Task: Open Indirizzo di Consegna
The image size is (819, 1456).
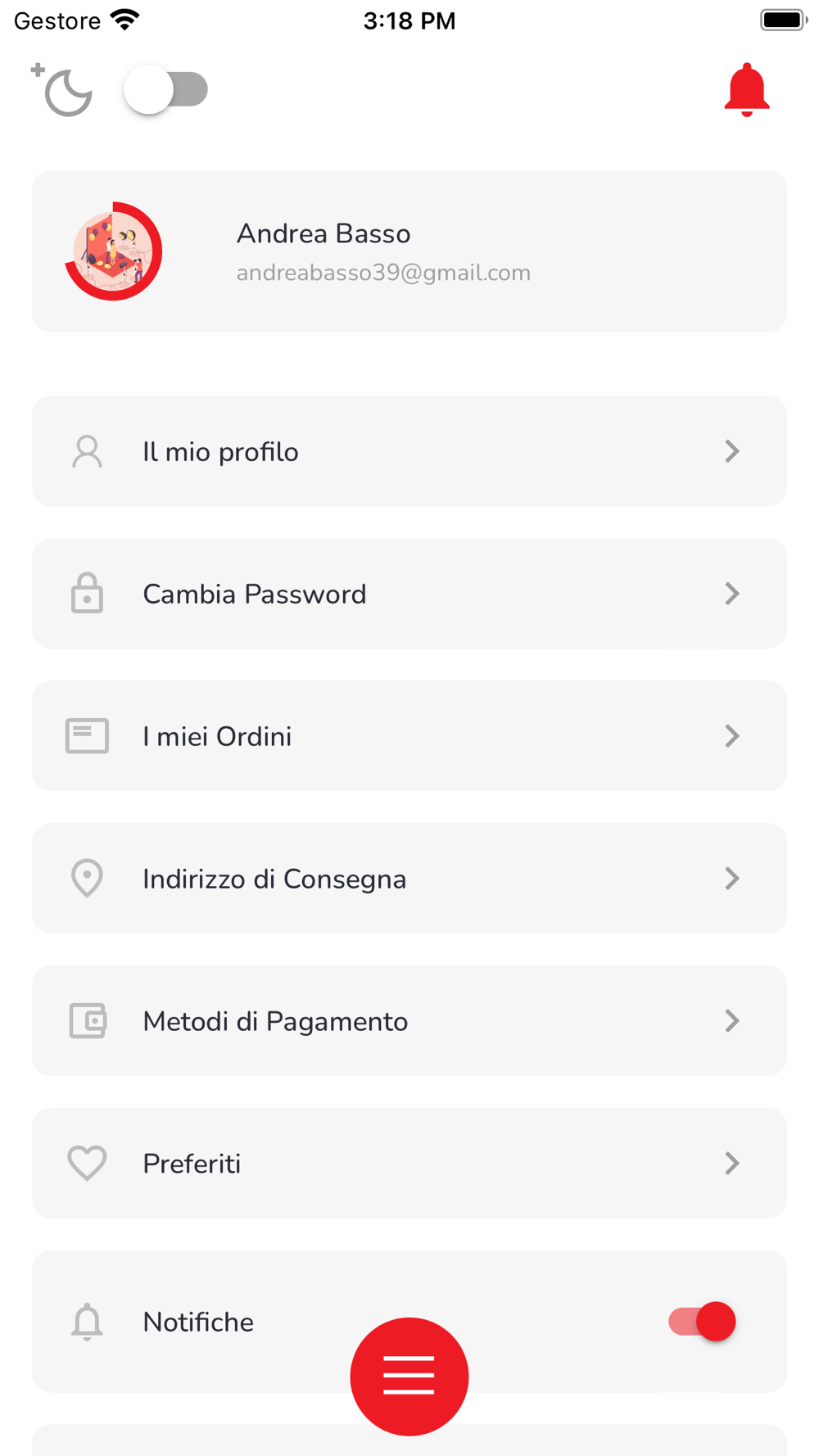Action: pos(409,879)
